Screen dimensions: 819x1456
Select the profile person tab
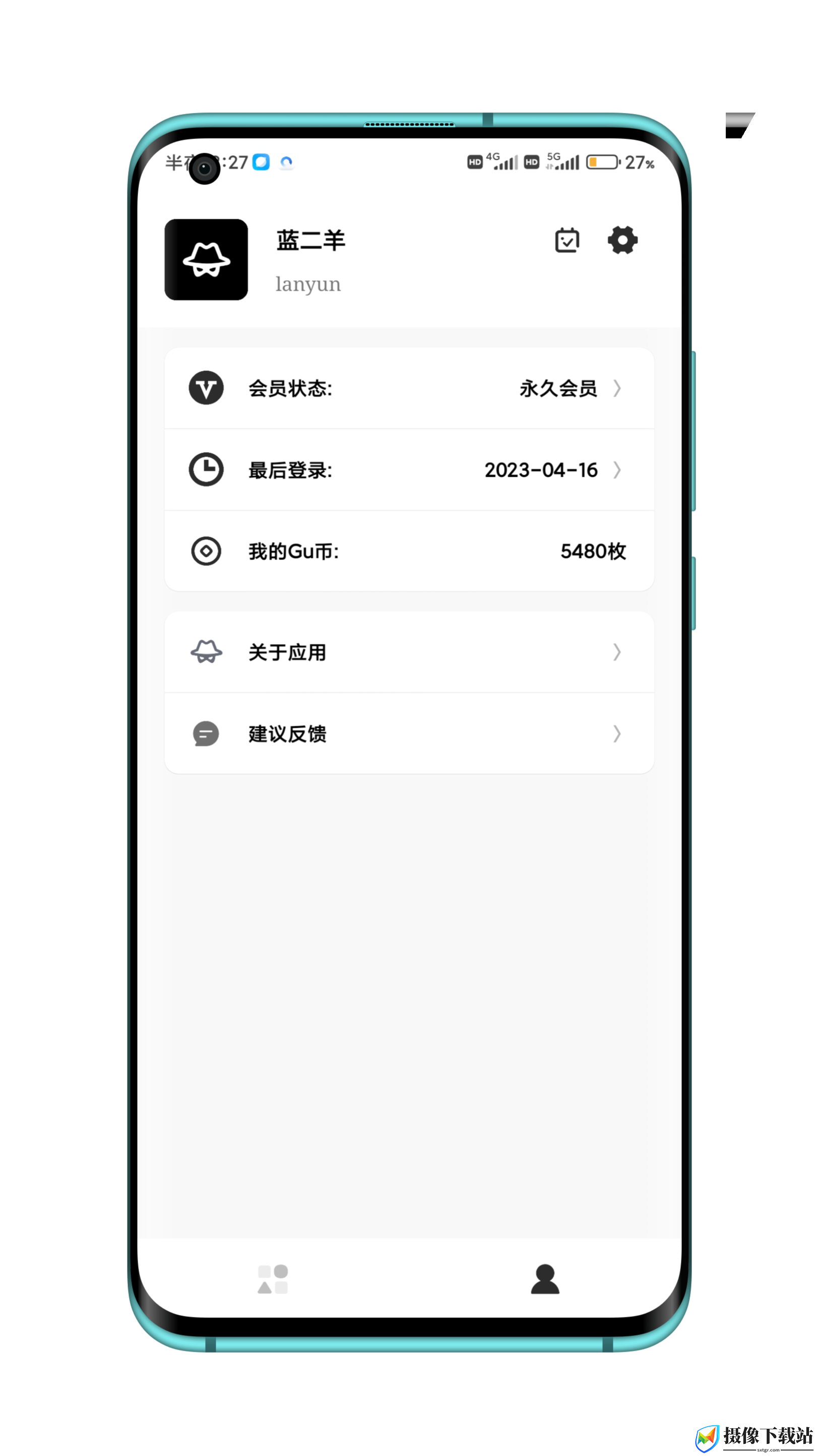(545, 1279)
